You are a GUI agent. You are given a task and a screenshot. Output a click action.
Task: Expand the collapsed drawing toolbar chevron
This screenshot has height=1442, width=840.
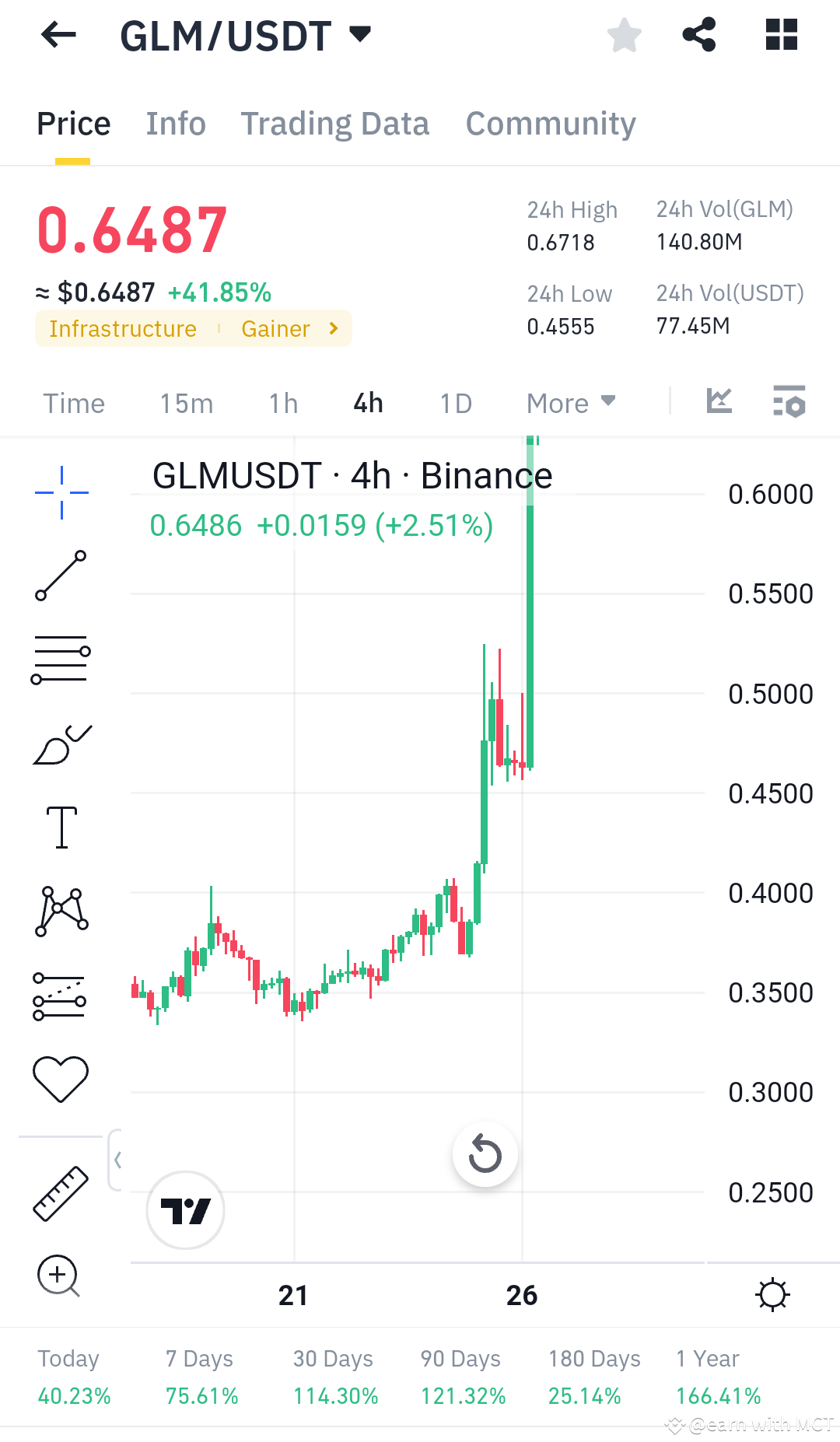click(x=118, y=1159)
